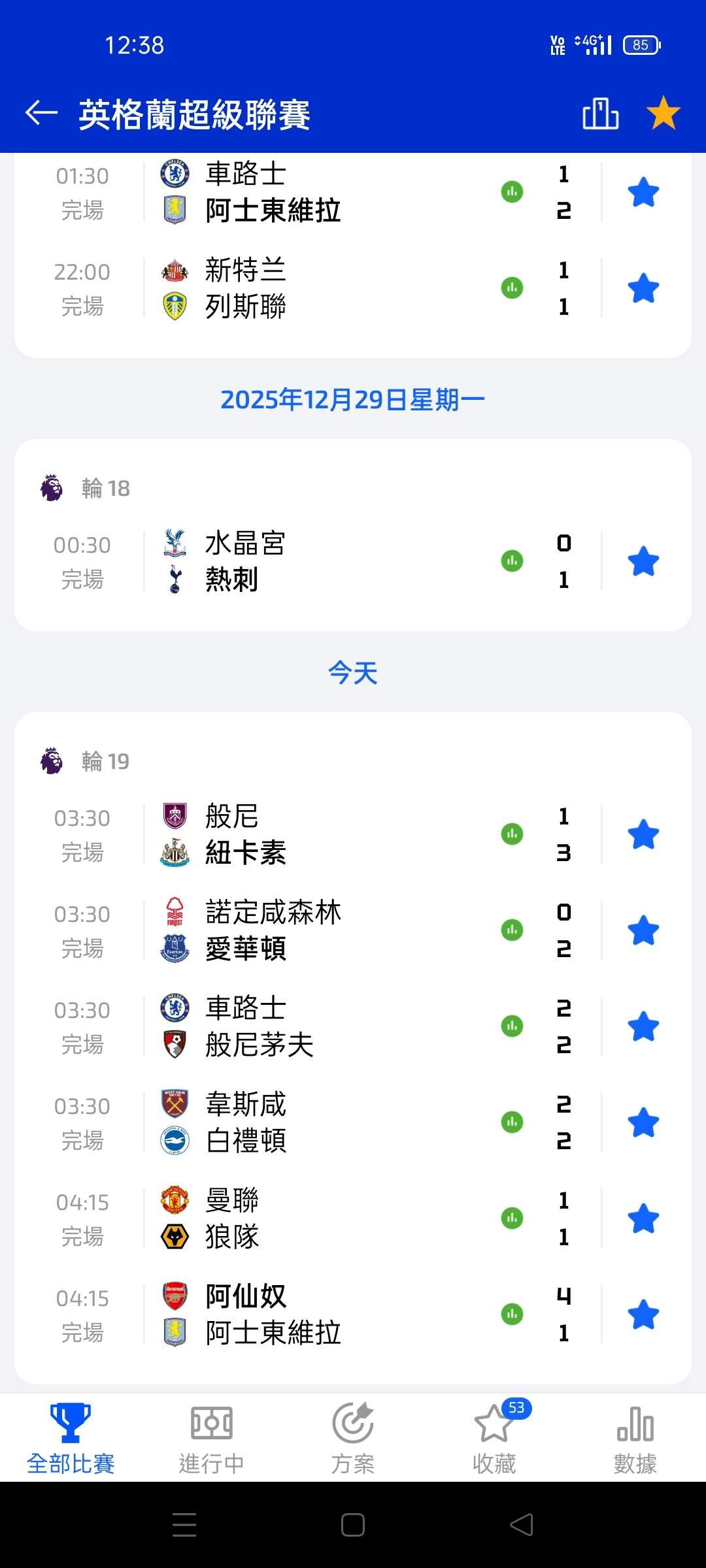Toggle star for 阿仙奴 vs 阿士東維拉

[643, 1315]
